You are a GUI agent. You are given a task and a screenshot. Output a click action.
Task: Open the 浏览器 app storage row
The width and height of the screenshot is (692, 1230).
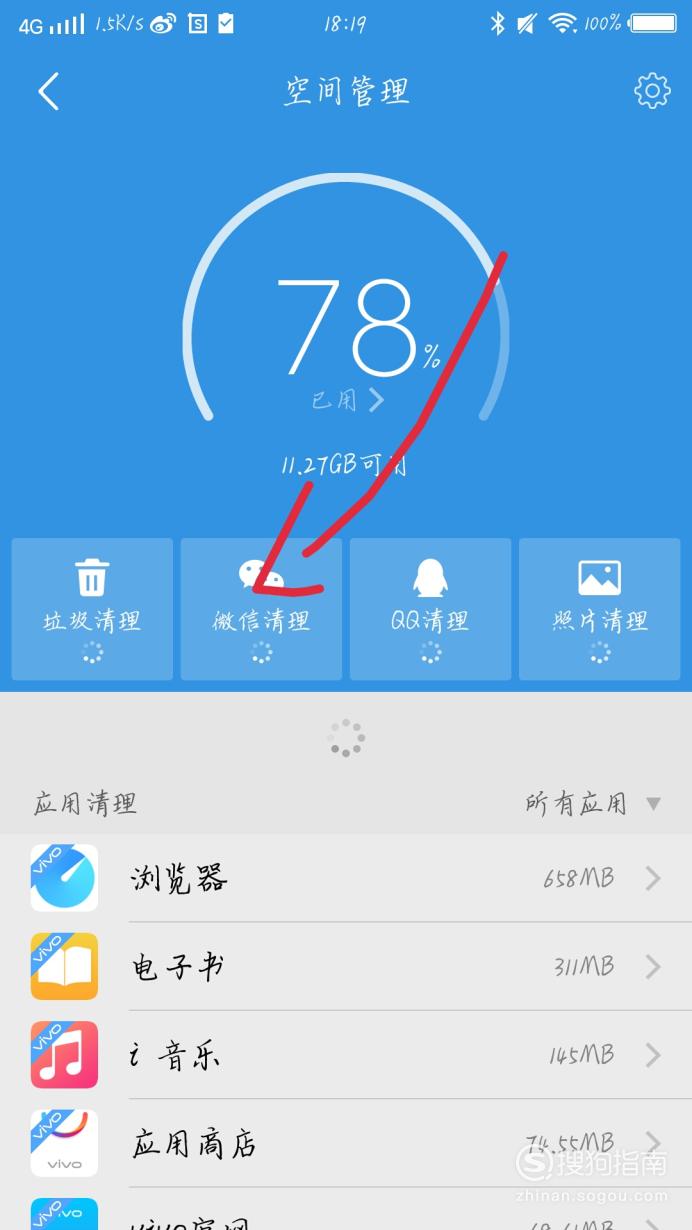346,878
